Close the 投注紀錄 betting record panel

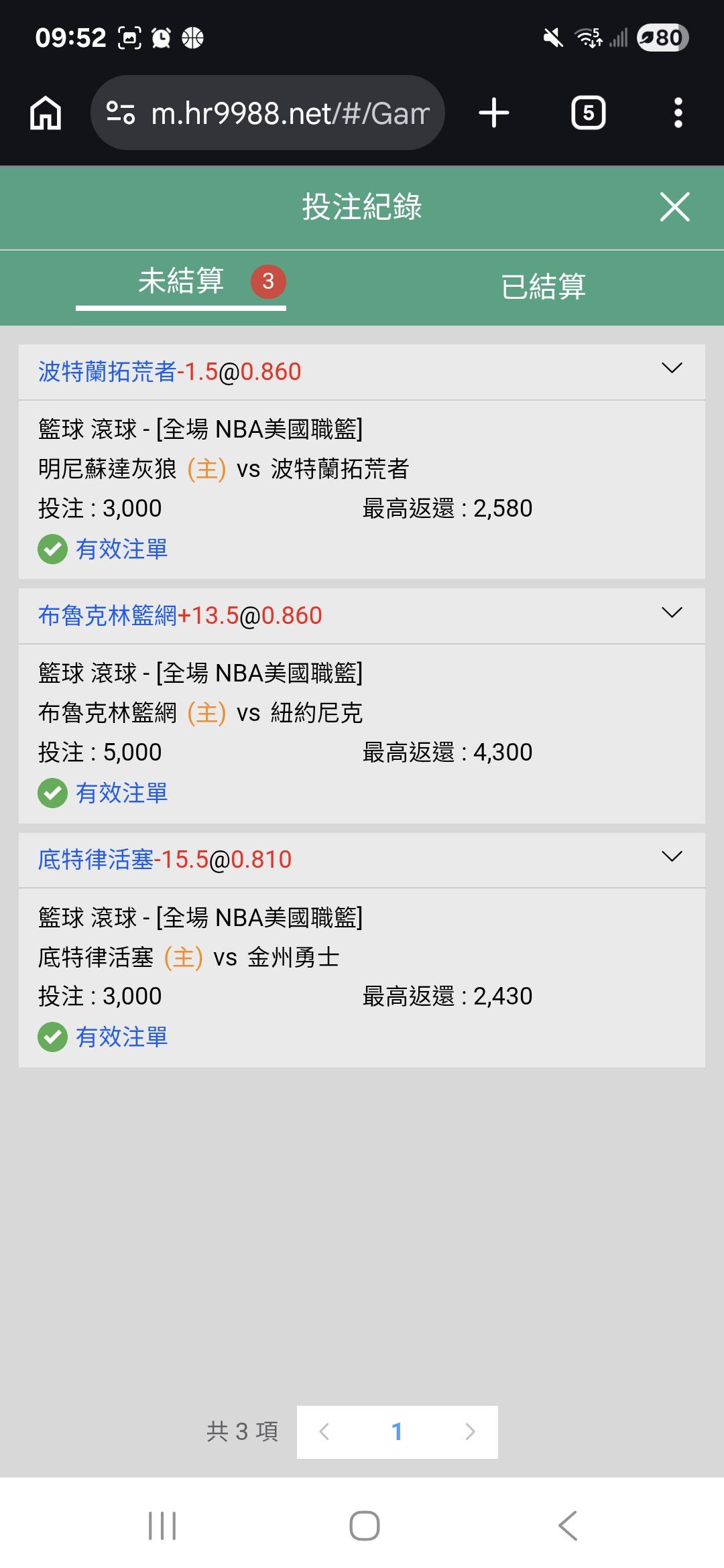(x=674, y=206)
